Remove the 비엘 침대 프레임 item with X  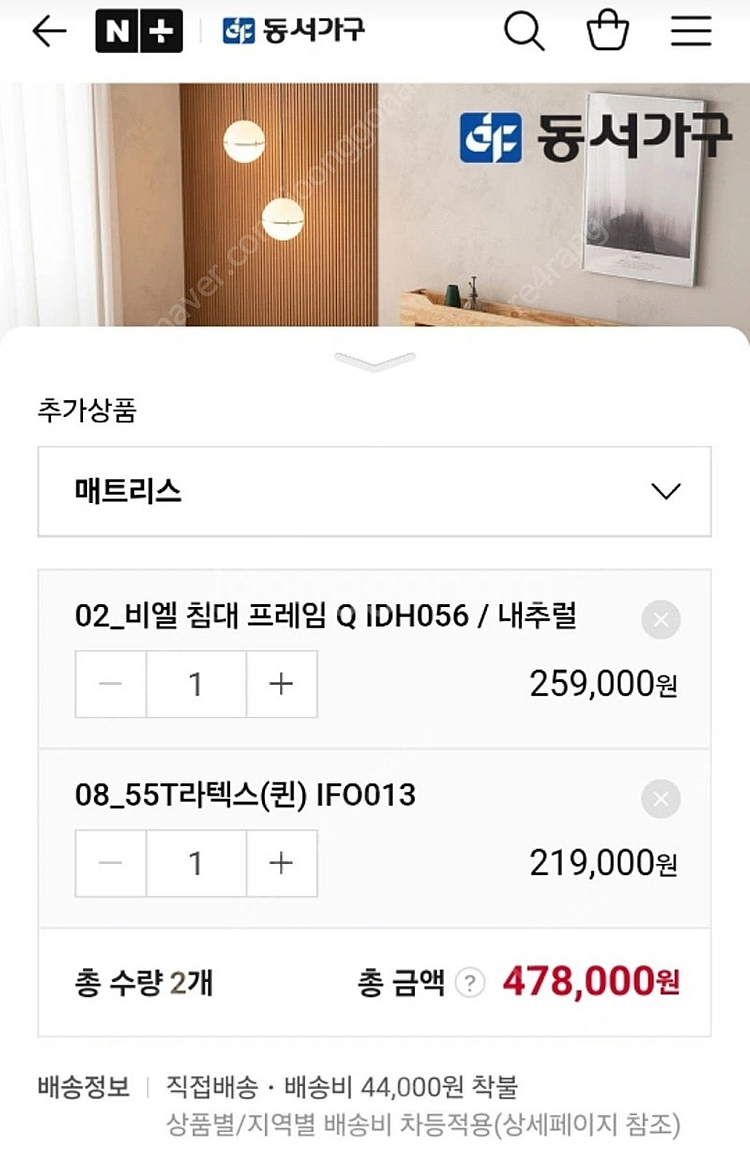tap(659, 620)
